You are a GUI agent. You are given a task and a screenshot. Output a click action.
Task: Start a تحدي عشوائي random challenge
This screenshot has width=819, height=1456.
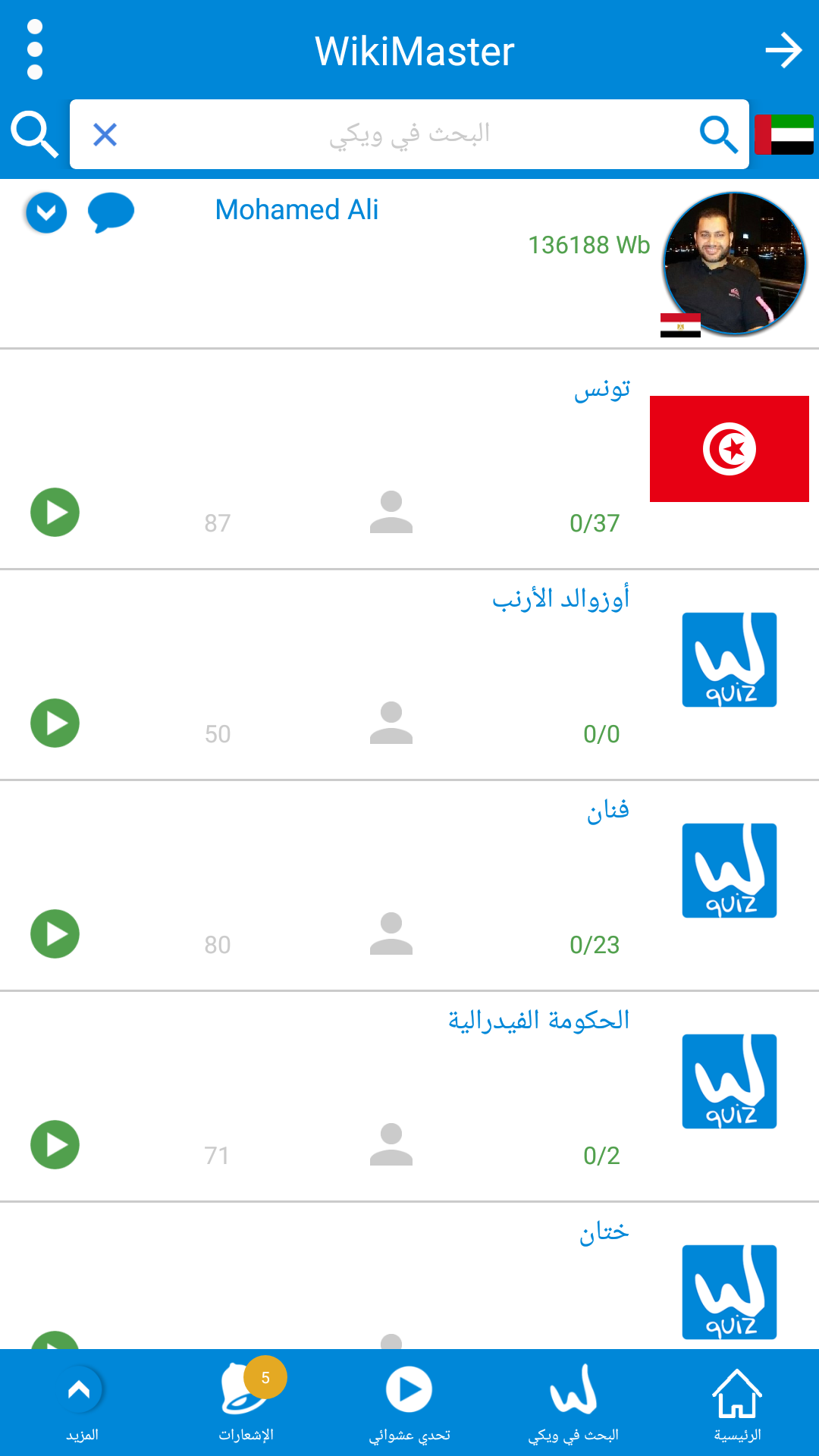coord(409,1404)
